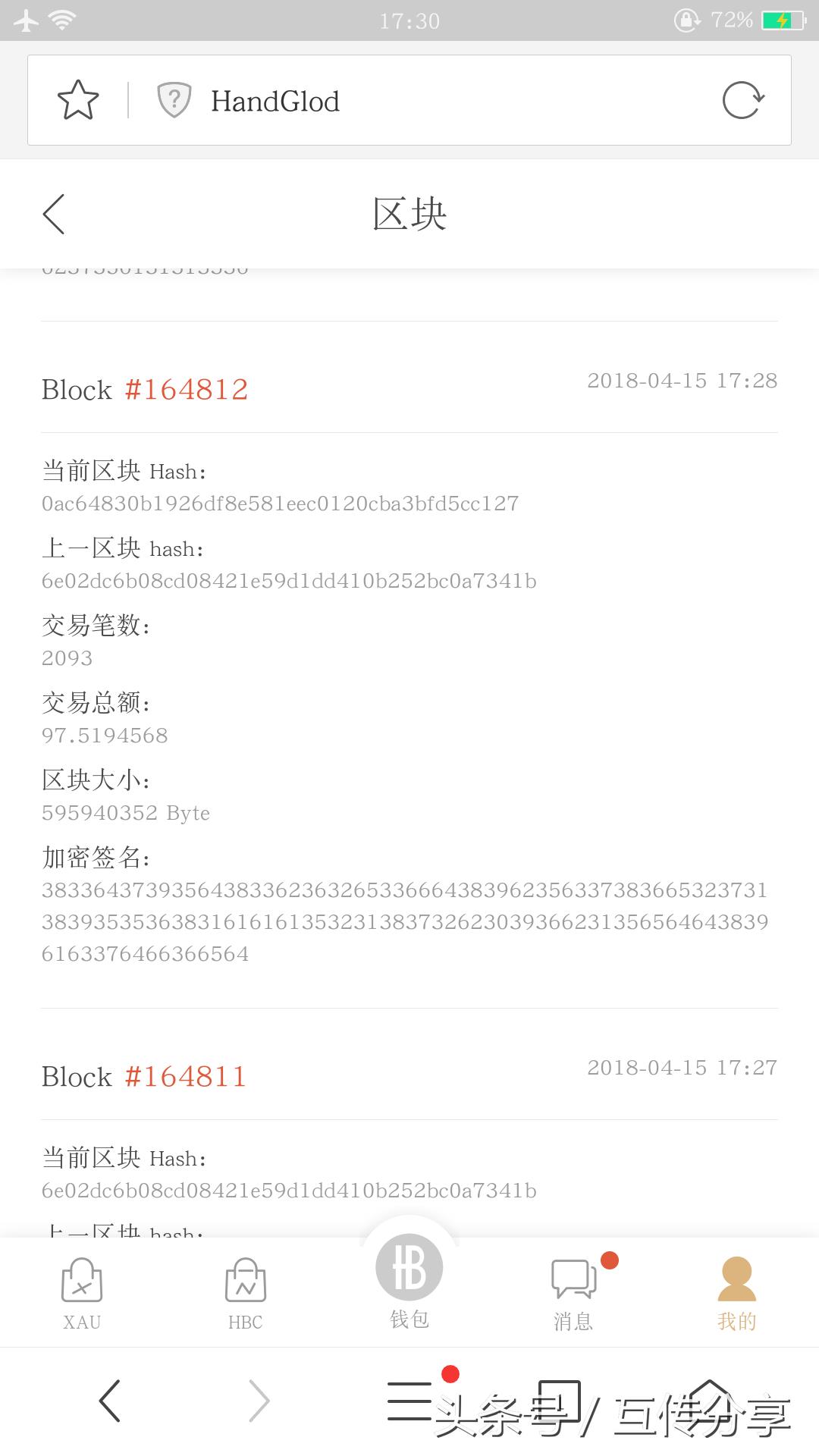The width and height of the screenshot is (819, 1456).
Task: Tap the browser back arrow
Action: [x=110, y=1401]
